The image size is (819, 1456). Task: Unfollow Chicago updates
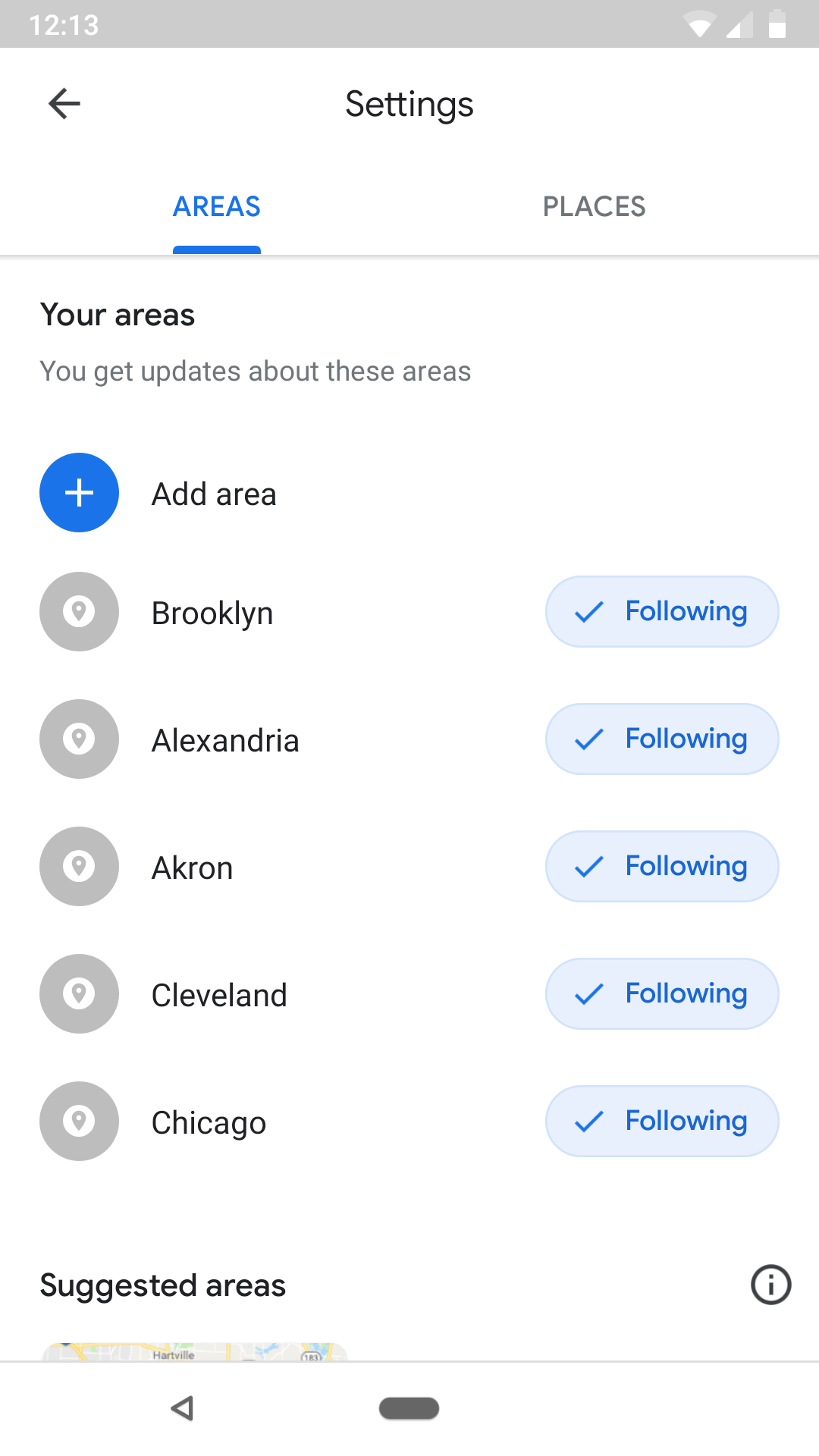(x=662, y=1121)
